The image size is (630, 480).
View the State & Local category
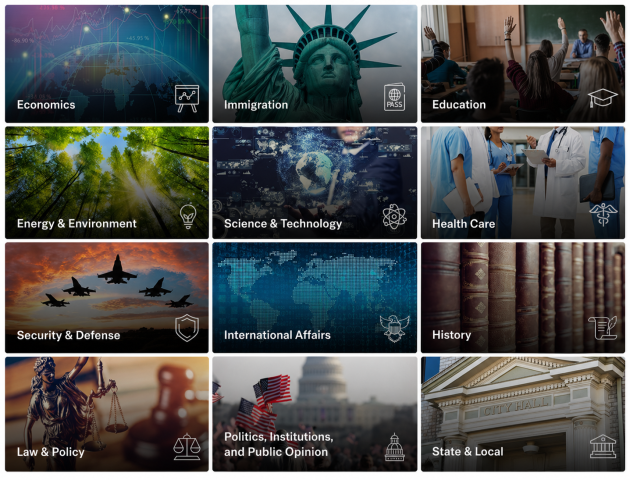[522, 413]
